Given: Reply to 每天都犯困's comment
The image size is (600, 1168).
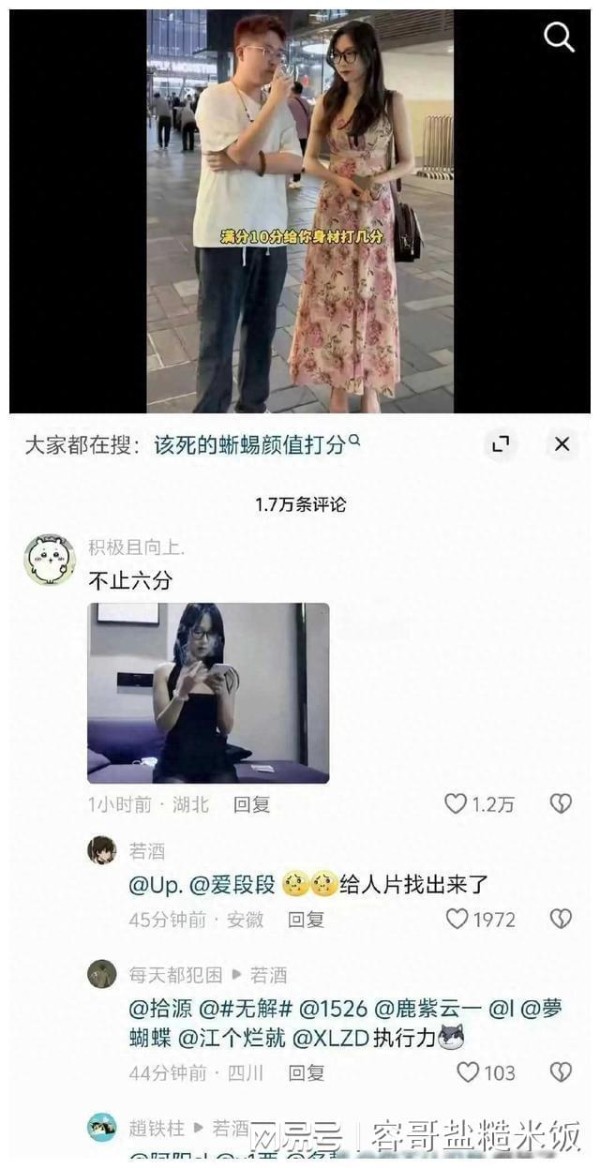Looking at the screenshot, I should [306, 1073].
